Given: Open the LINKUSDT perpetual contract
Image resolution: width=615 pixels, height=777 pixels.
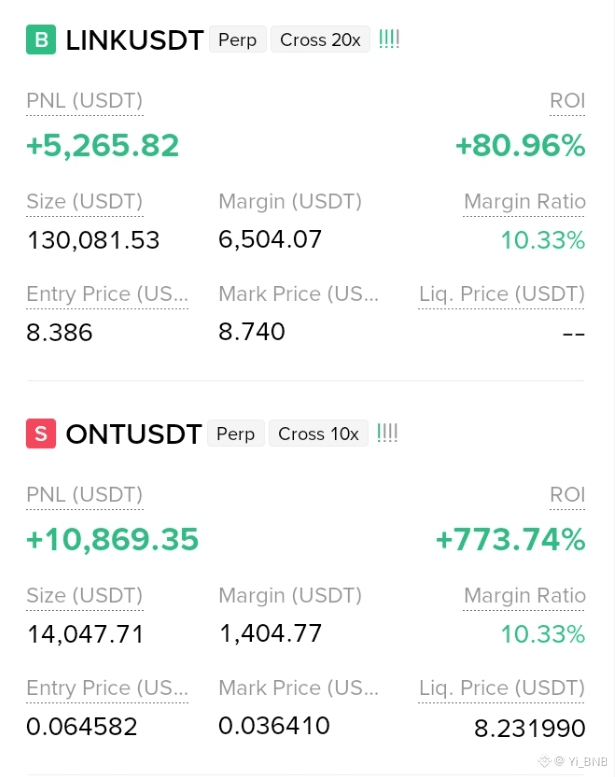Looking at the screenshot, I should [134, 40].
